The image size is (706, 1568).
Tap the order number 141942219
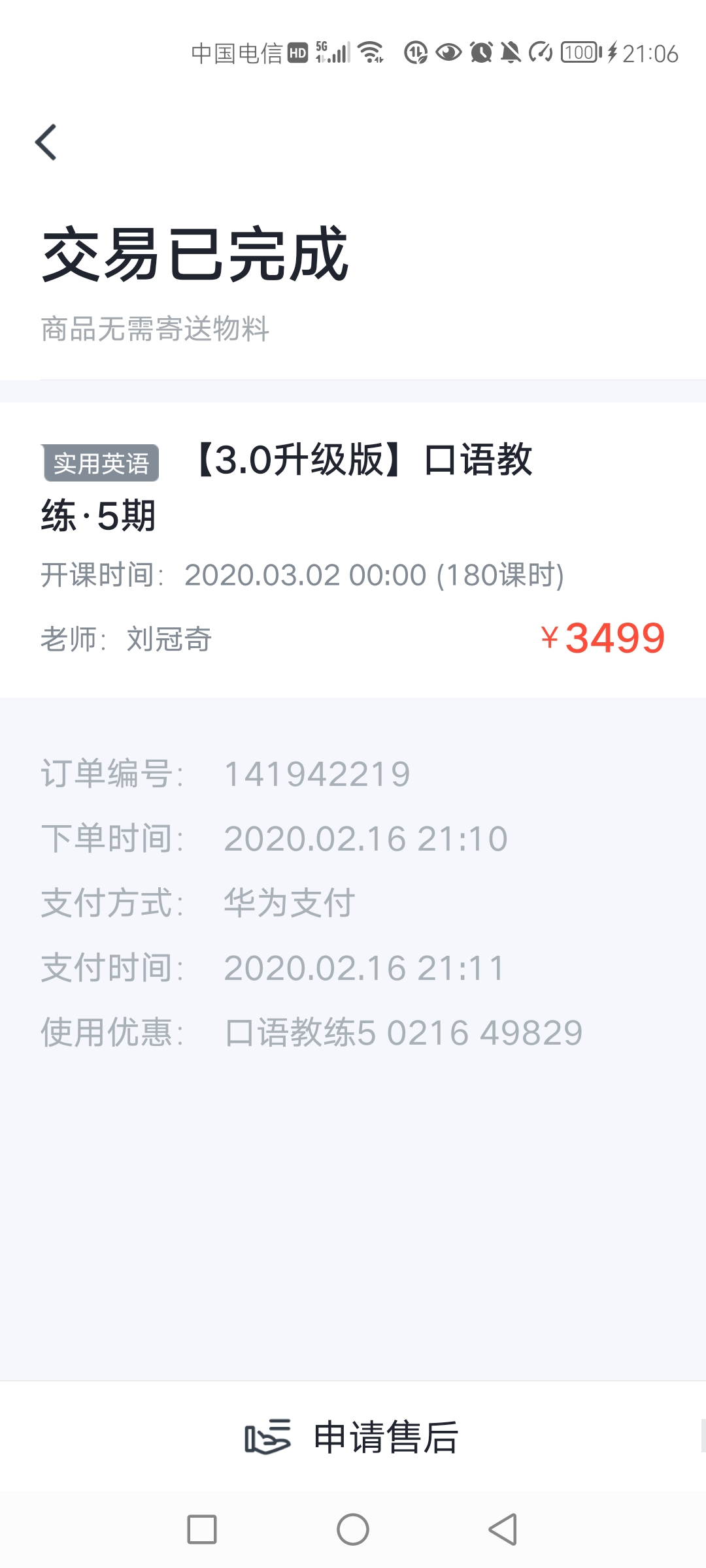317,773
